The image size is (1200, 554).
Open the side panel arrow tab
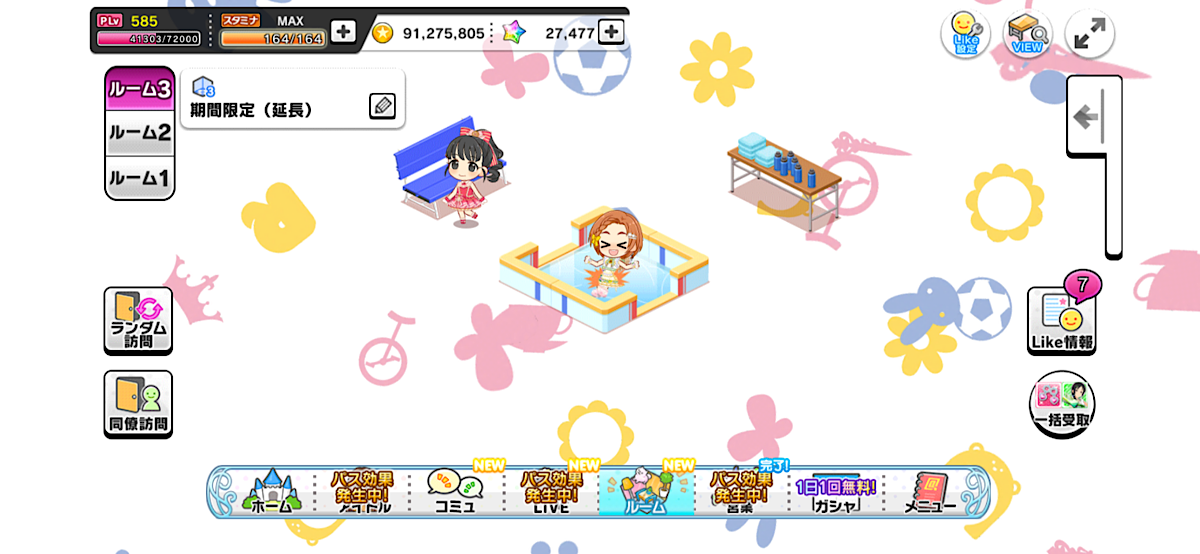pos(1087,118)
